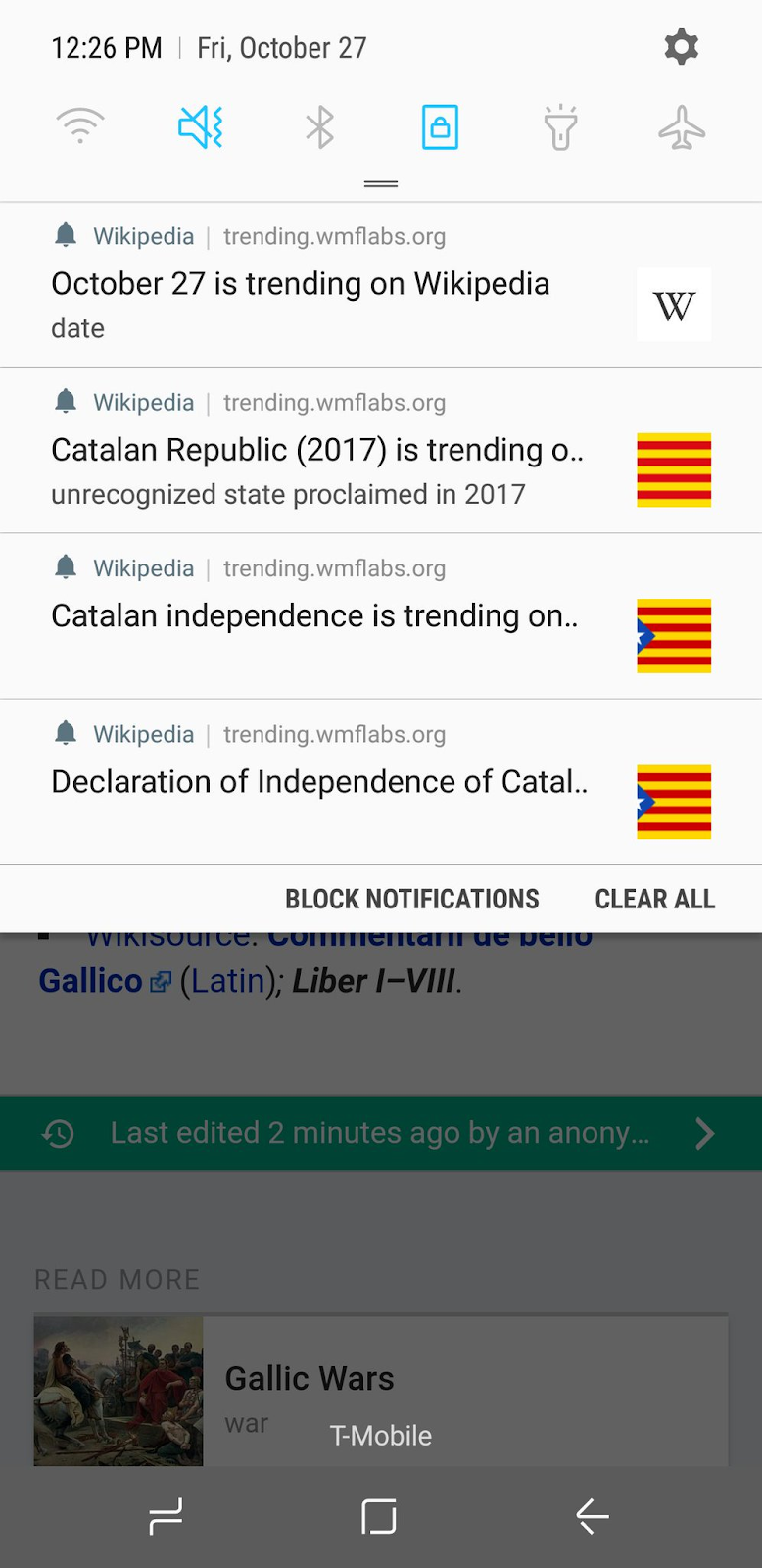Toggle Wi-Fi quick setting
The height and width of the screenshot is (1568, 762).
click(x=80, y=127)
